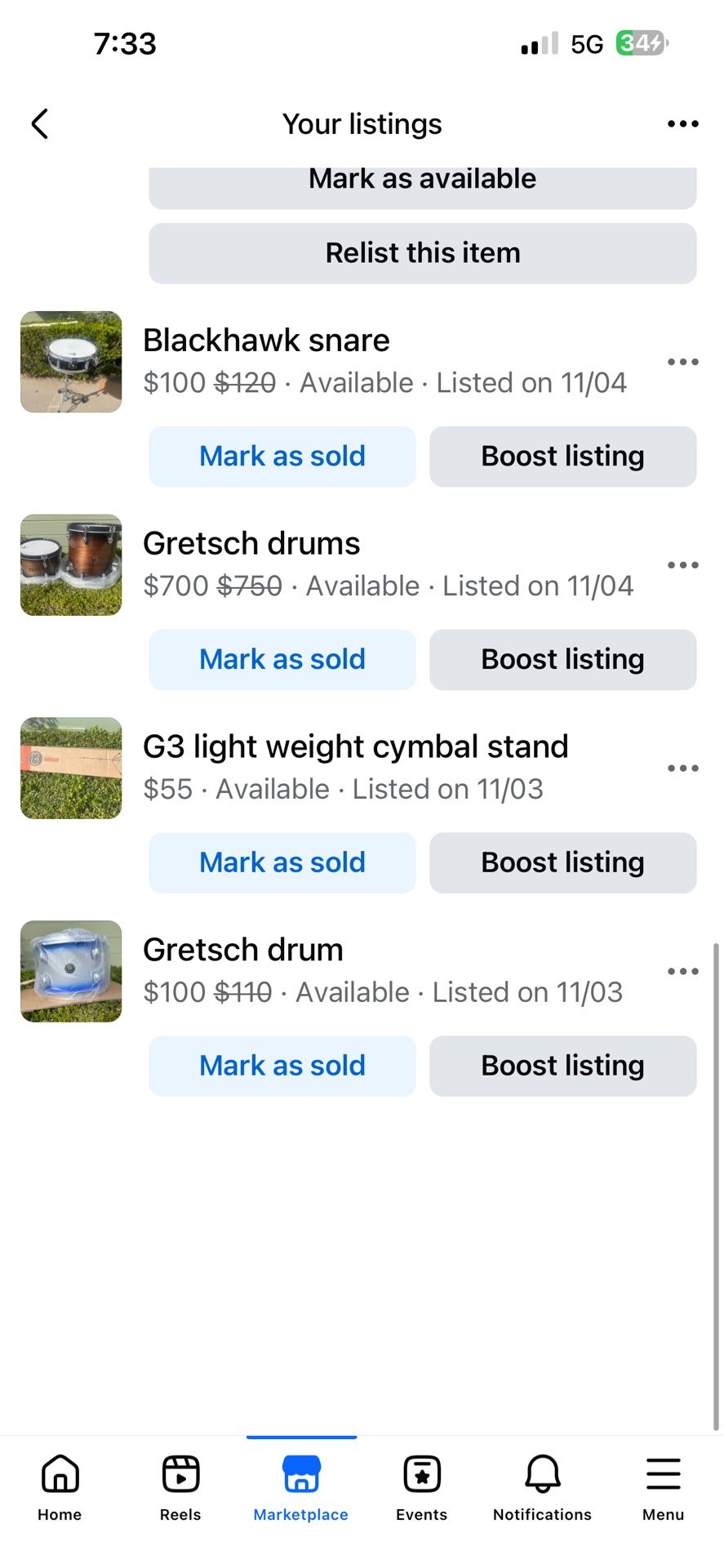Switch to the Home tab
The image size is (724, 1568).
(x=60, y=1488)
